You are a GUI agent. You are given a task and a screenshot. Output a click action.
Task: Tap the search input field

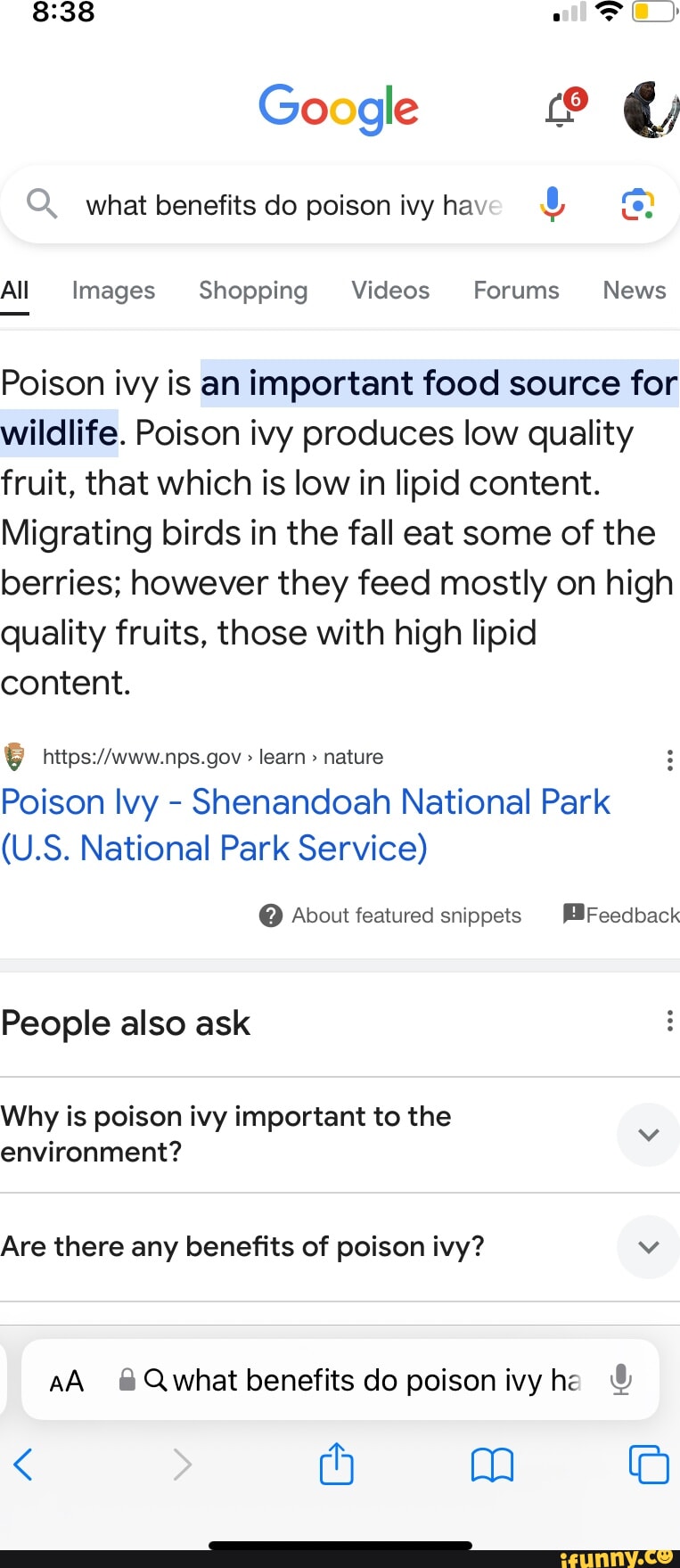point(294,204)
